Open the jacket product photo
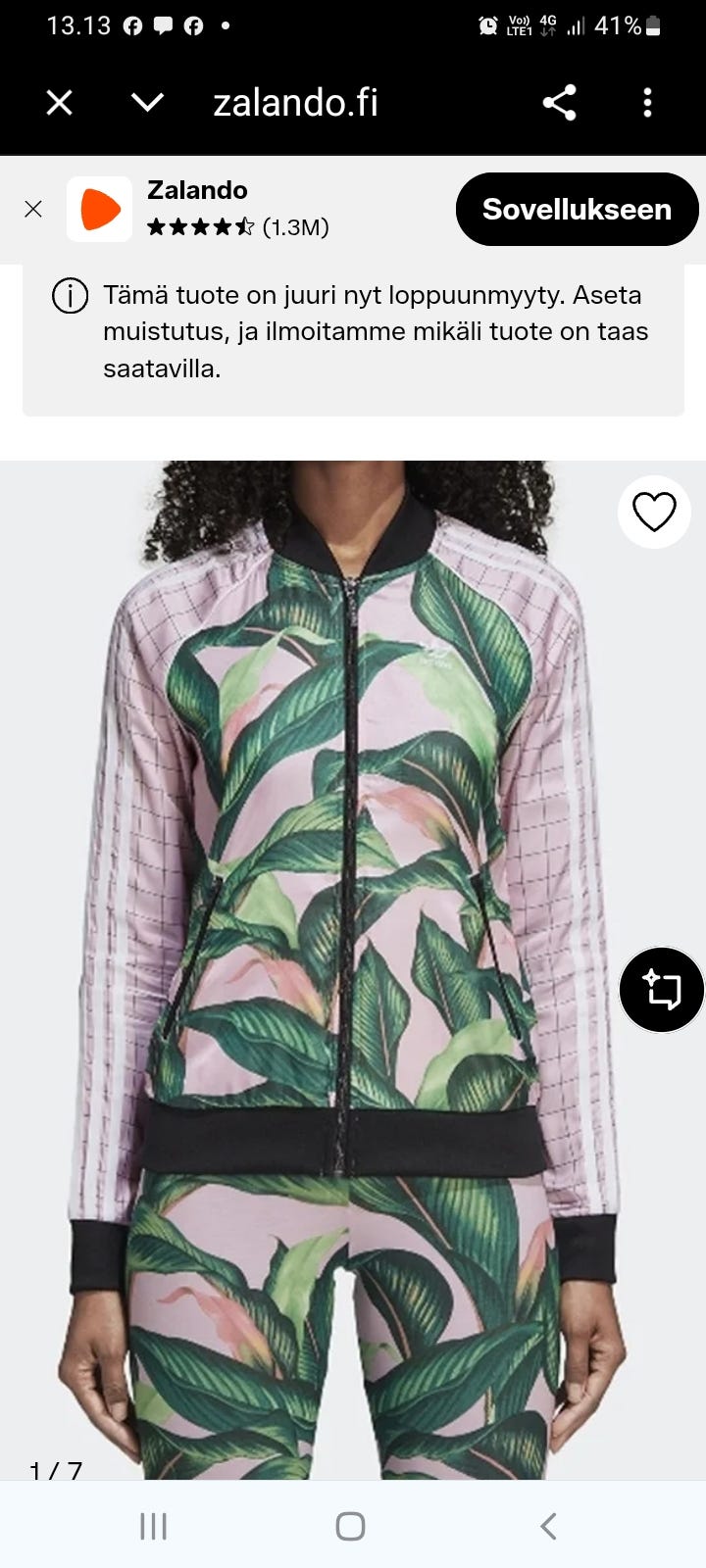Viewport: 706px width, 1568px height. [353, 970]
